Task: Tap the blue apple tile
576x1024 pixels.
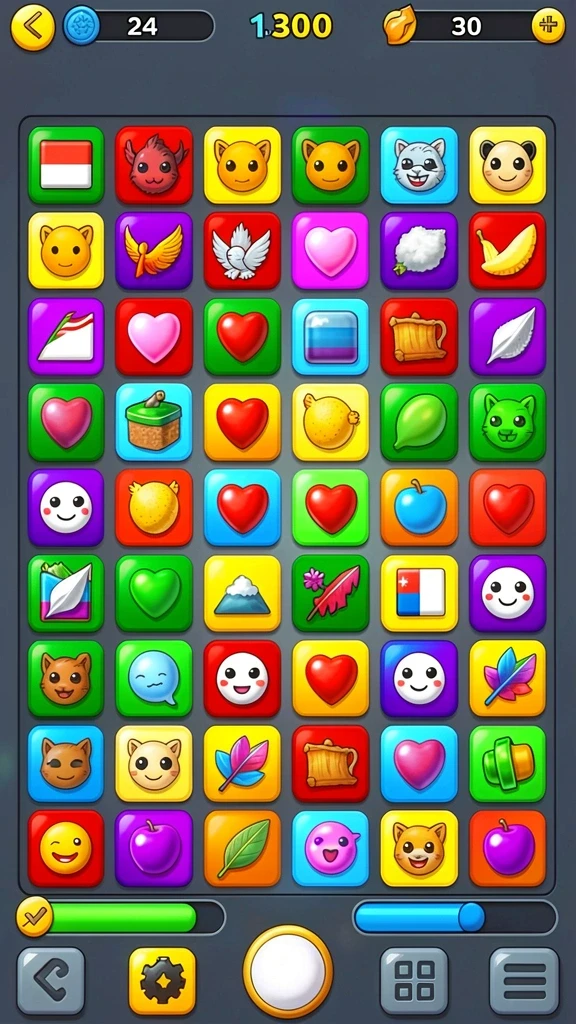Action: coord(419,507)
